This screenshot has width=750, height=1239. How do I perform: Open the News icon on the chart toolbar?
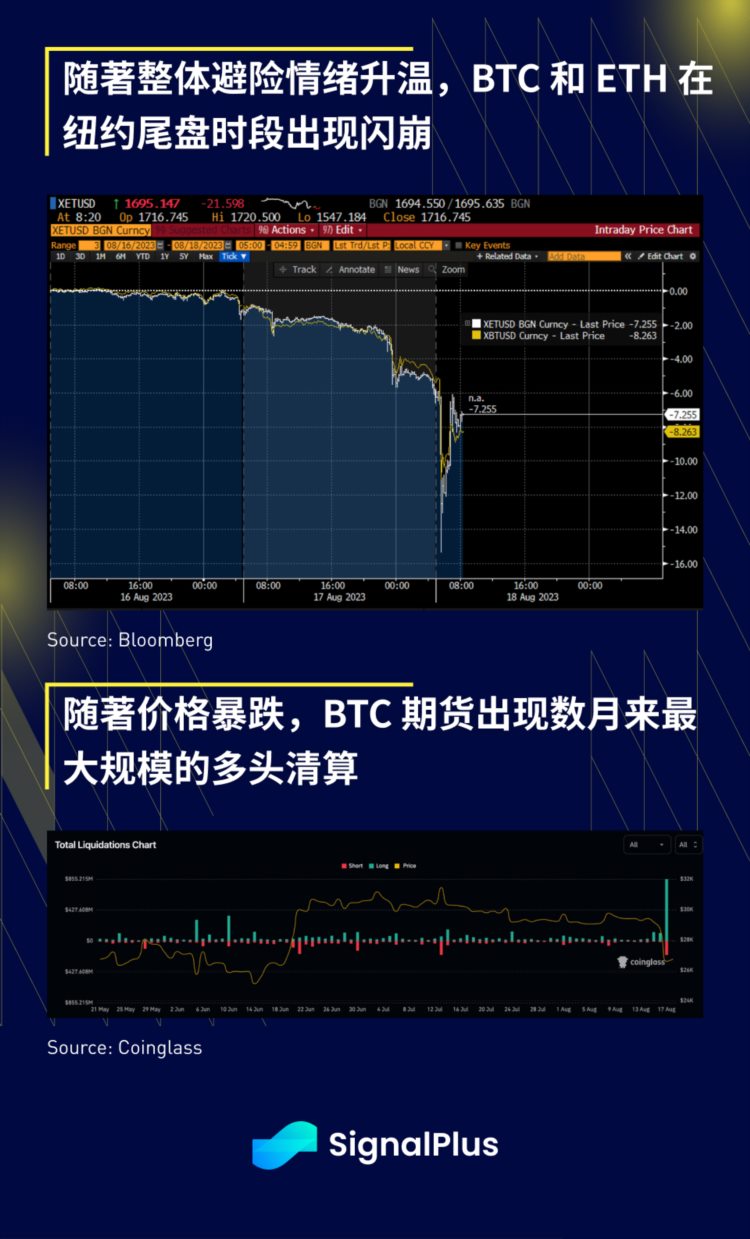tap(408, 269)
